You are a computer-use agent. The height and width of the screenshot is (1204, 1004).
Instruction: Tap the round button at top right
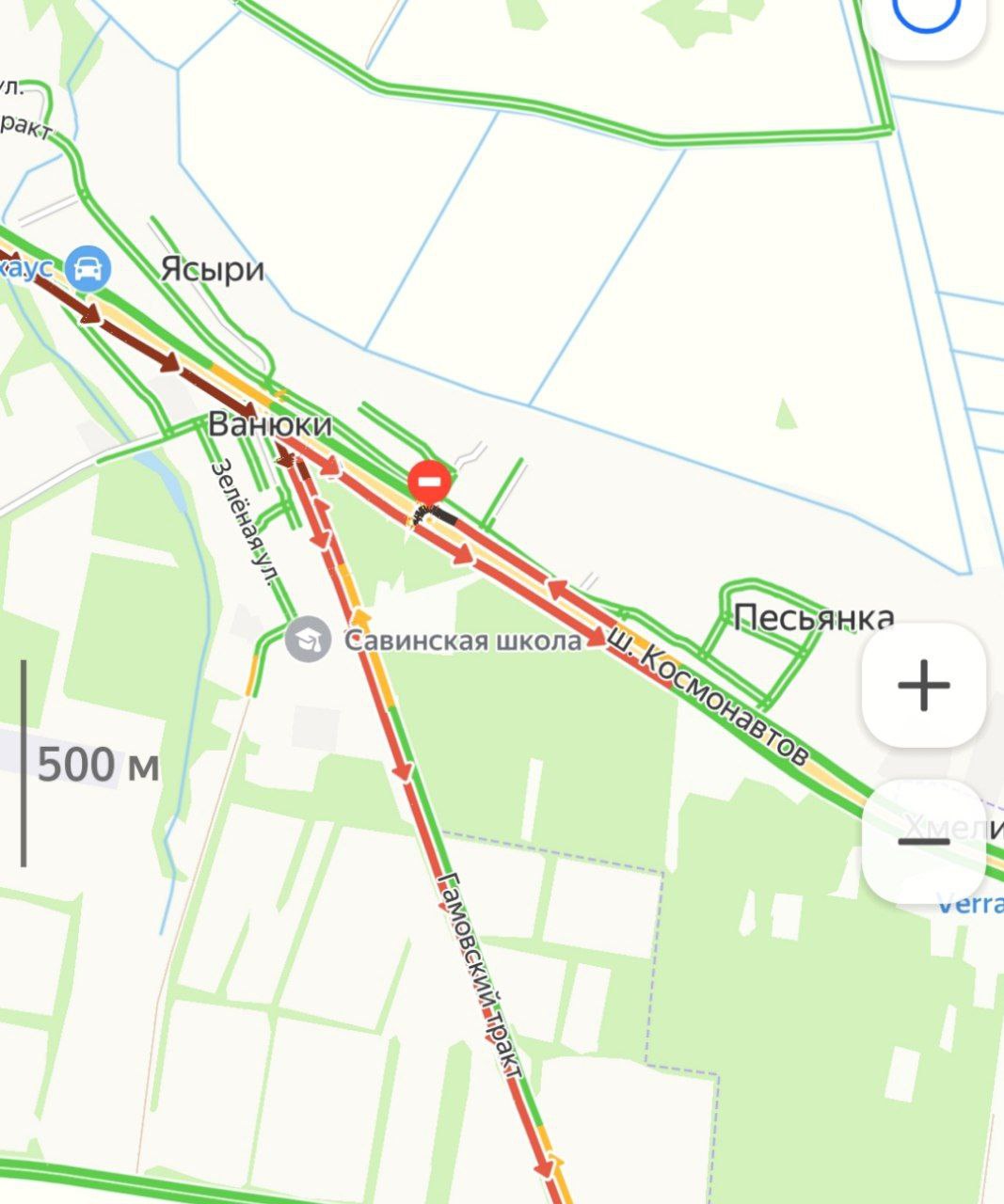point(924,19)
